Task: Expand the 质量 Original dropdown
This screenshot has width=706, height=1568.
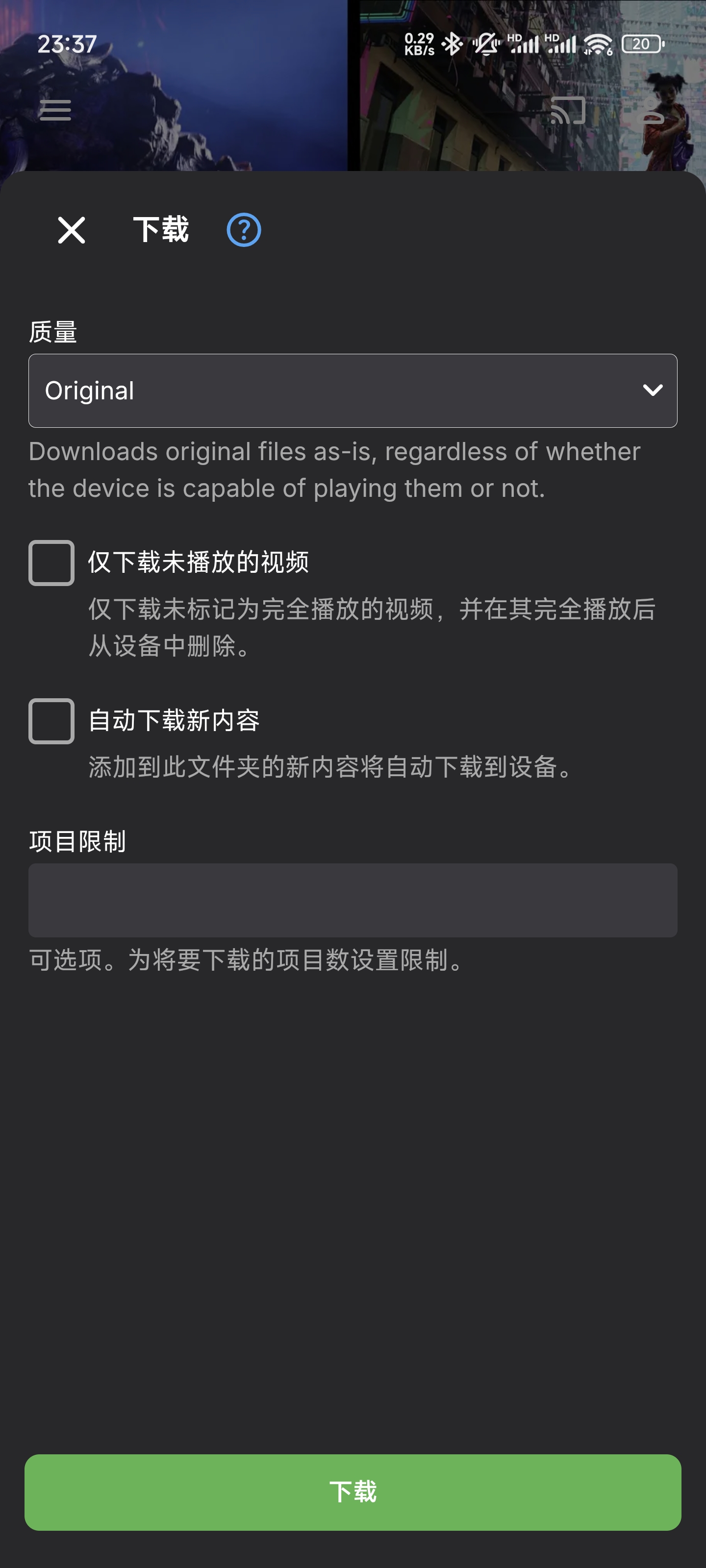Action: point(353,391)
